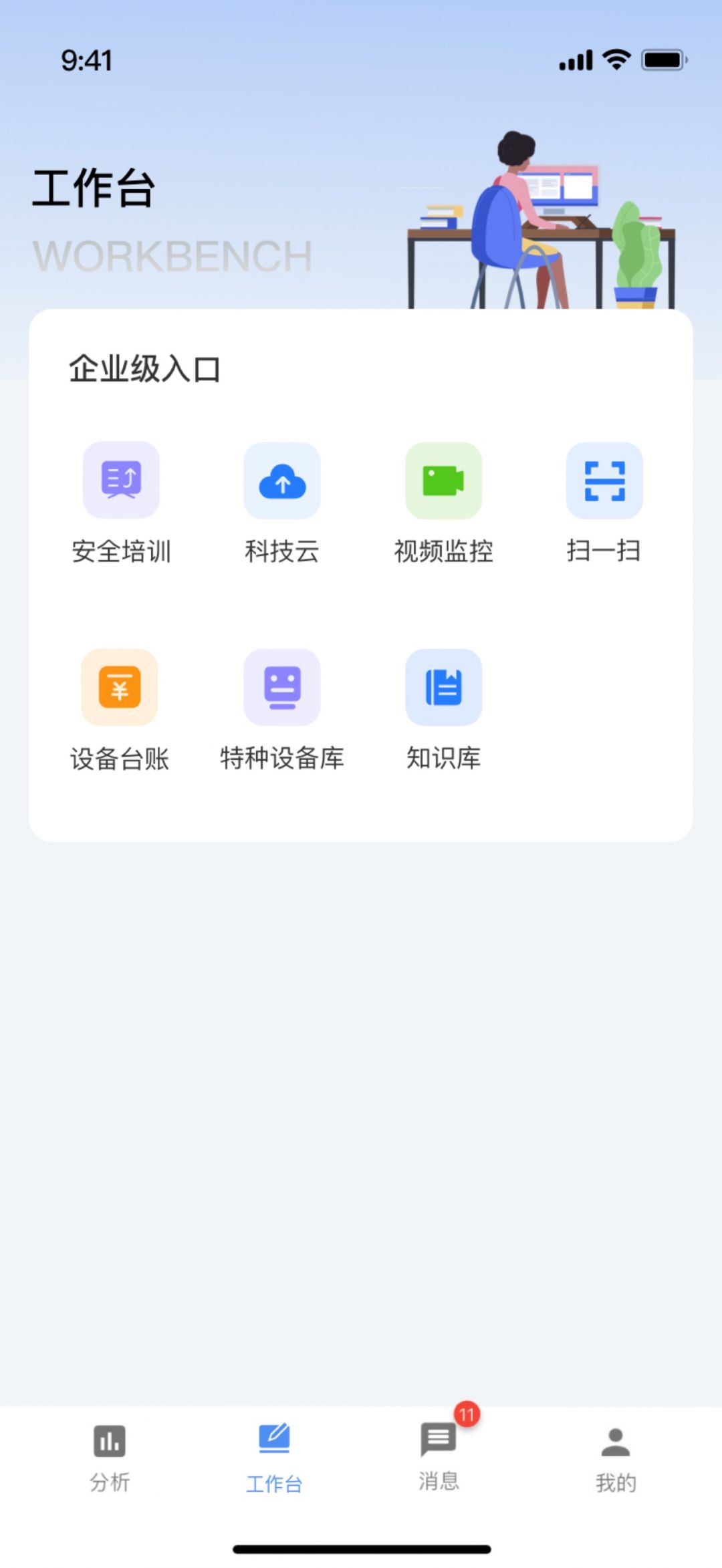722x1568 pixels.
Task: Select the 工作台 tab
Action: tap(274, 1457)
